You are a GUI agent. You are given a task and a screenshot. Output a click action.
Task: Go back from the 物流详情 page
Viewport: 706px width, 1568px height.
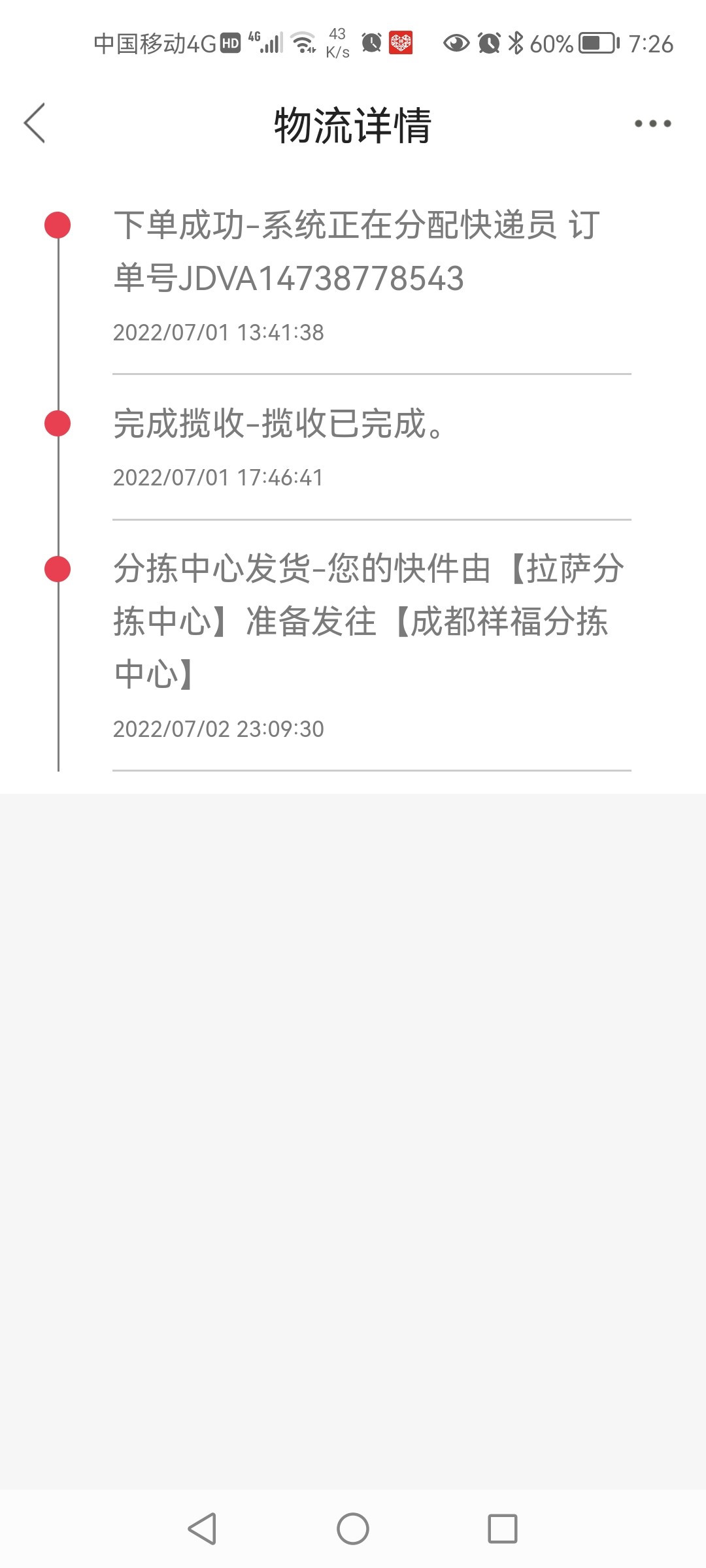pos(35,123)
